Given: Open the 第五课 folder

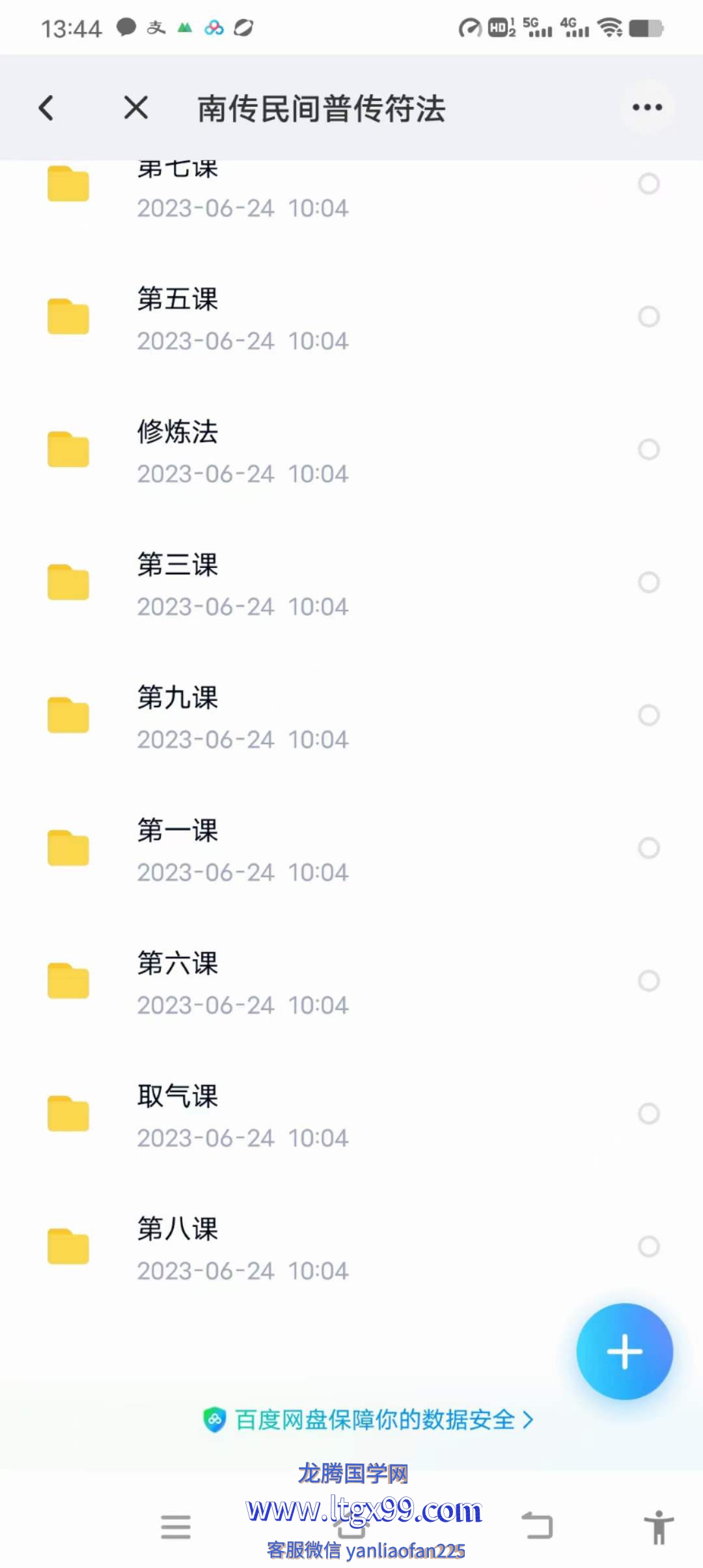Looking at the screenshot, I should [177, 317].
